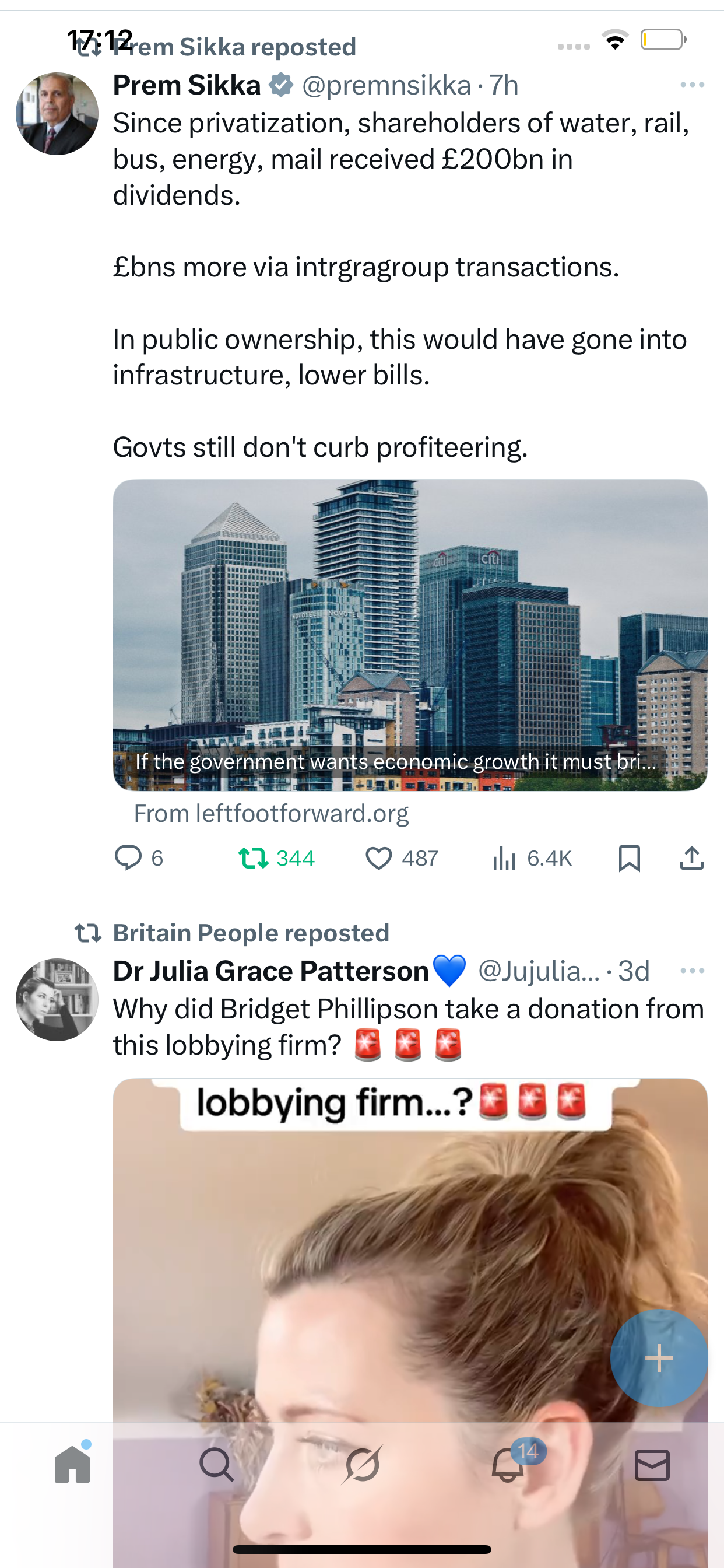Open the Grok tab

[362, 1465]
